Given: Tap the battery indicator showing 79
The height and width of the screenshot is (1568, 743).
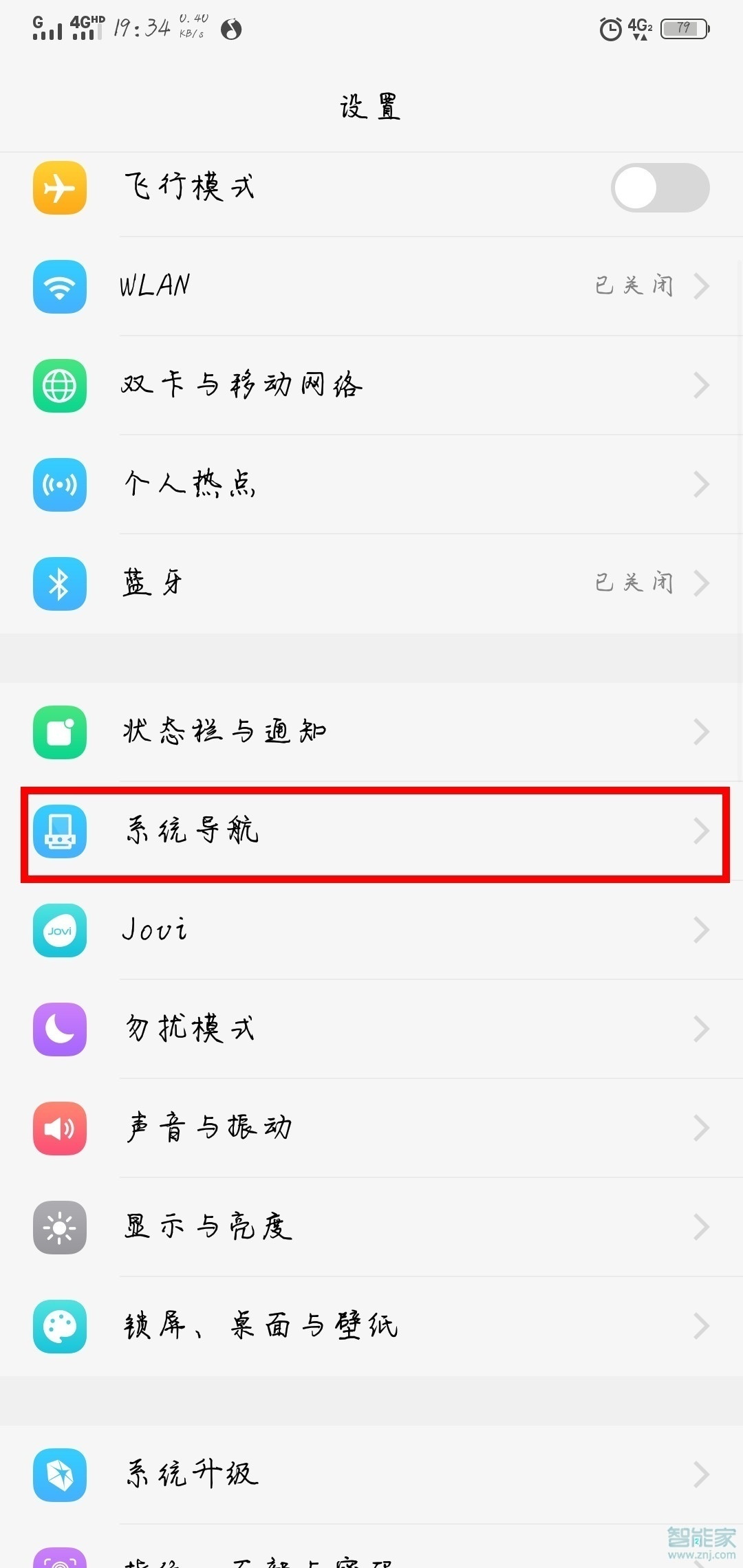Looking at the screenshot, I should (x=683, y=29).
